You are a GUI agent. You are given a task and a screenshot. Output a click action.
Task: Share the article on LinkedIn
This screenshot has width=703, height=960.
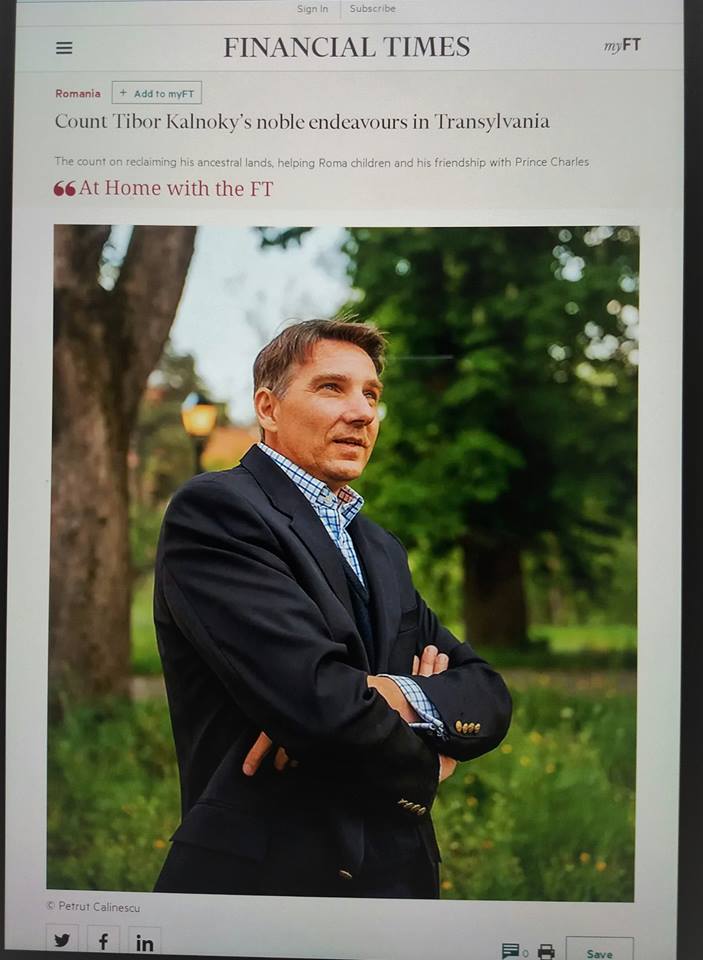[144, 942]
